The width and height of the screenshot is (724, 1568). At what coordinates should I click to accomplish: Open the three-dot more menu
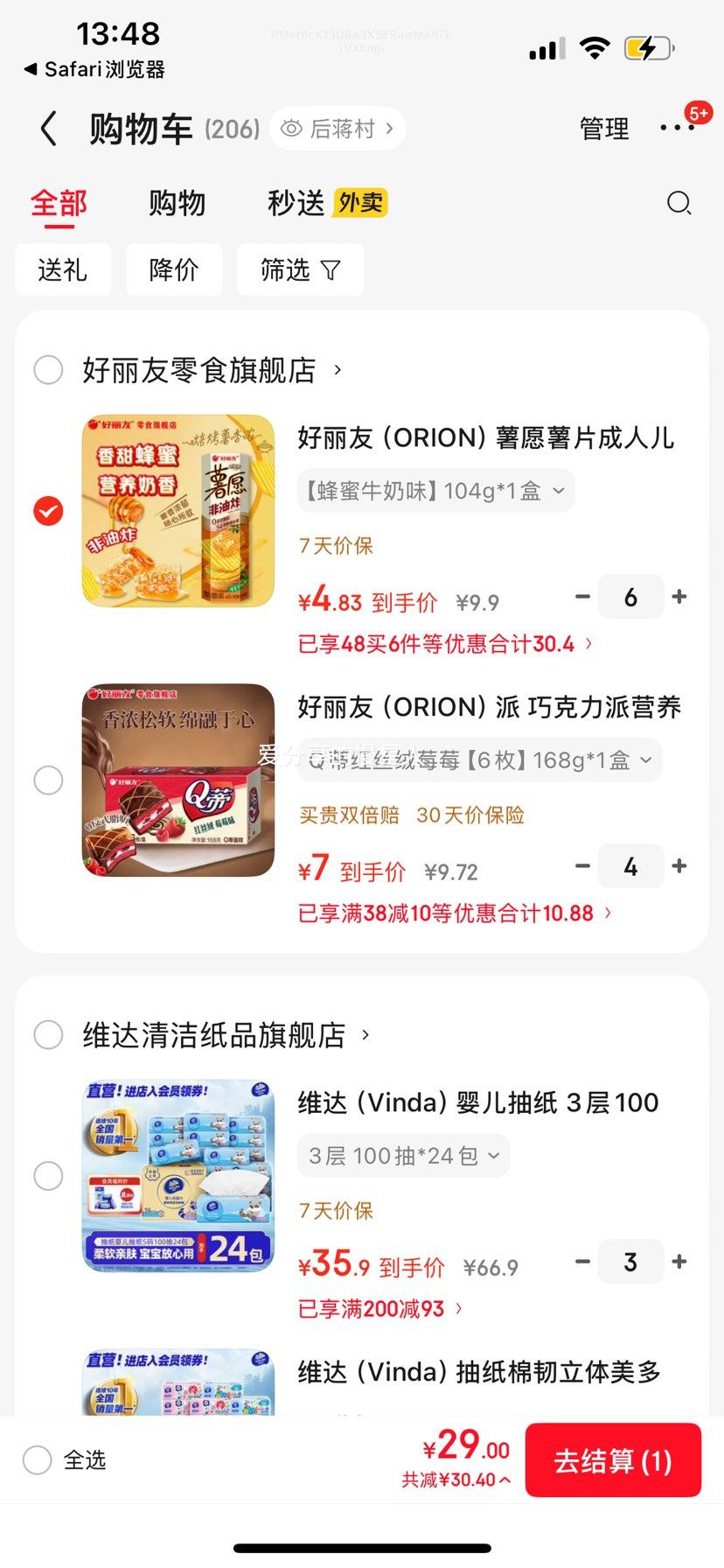[x=678, y=128]
